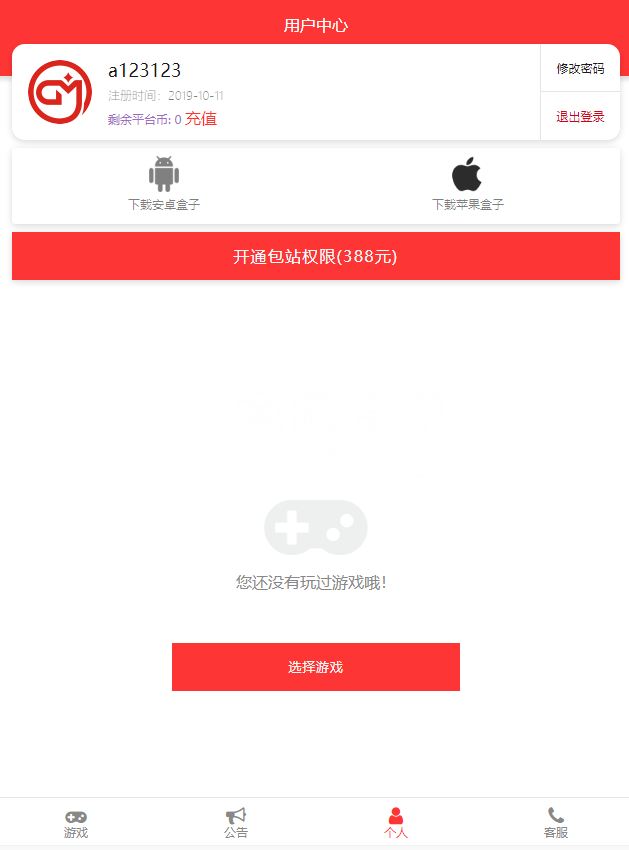The image size is (629, 850).
Task: Tap 开通包站权限(388元) button
Action: [315, 257]
